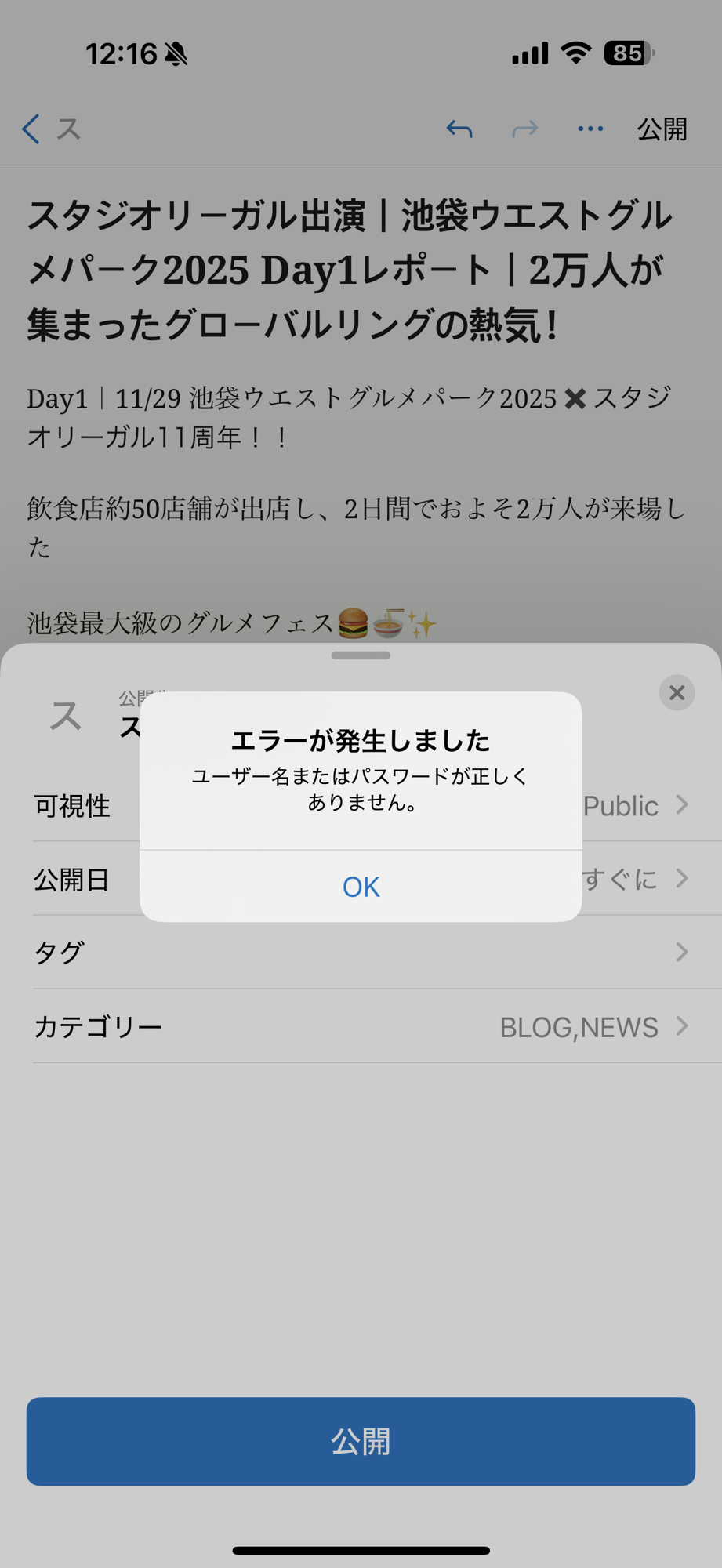This screenshot has height=1568, width=722.
Task: Close the publish settings sheet
Action: (677, 693)
